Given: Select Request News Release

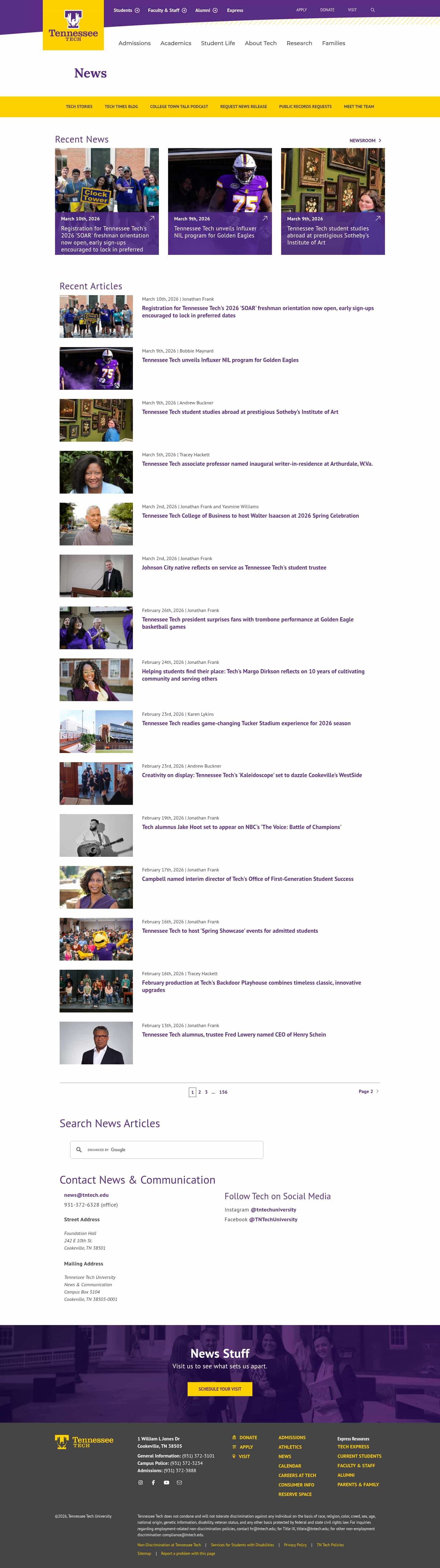Looking at the screenshot, I should (x=243, y=107).
